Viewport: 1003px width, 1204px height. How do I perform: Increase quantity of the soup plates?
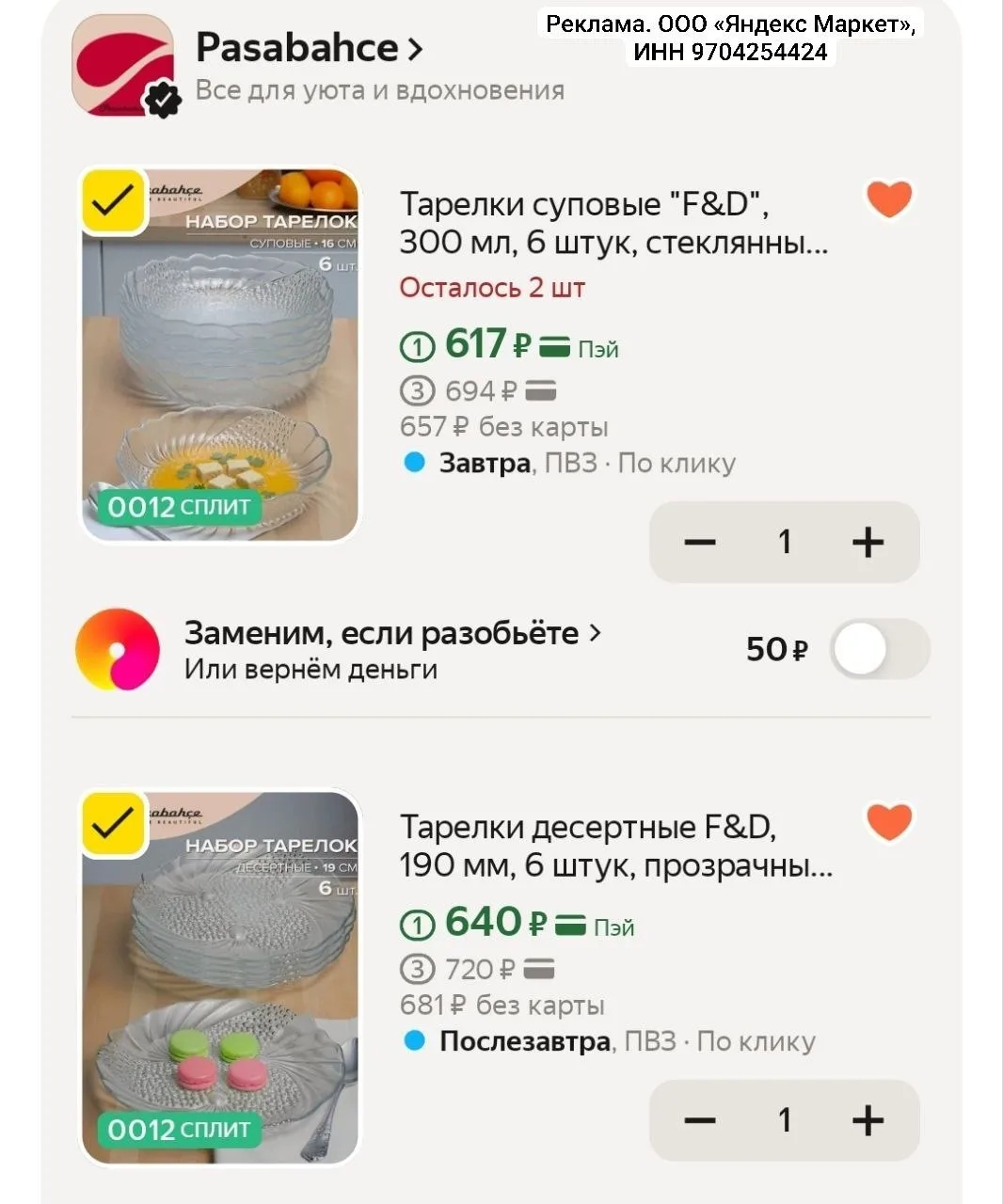point(868,542)
